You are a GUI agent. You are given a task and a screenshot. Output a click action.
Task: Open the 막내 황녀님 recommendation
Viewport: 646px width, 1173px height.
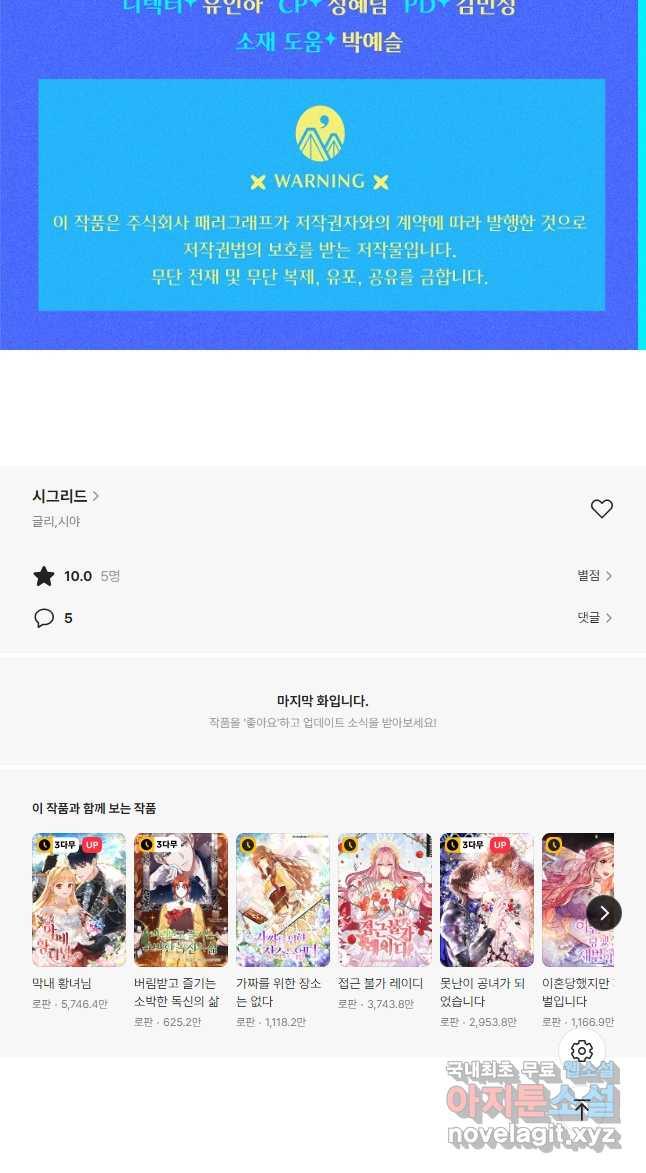(79, 900)
